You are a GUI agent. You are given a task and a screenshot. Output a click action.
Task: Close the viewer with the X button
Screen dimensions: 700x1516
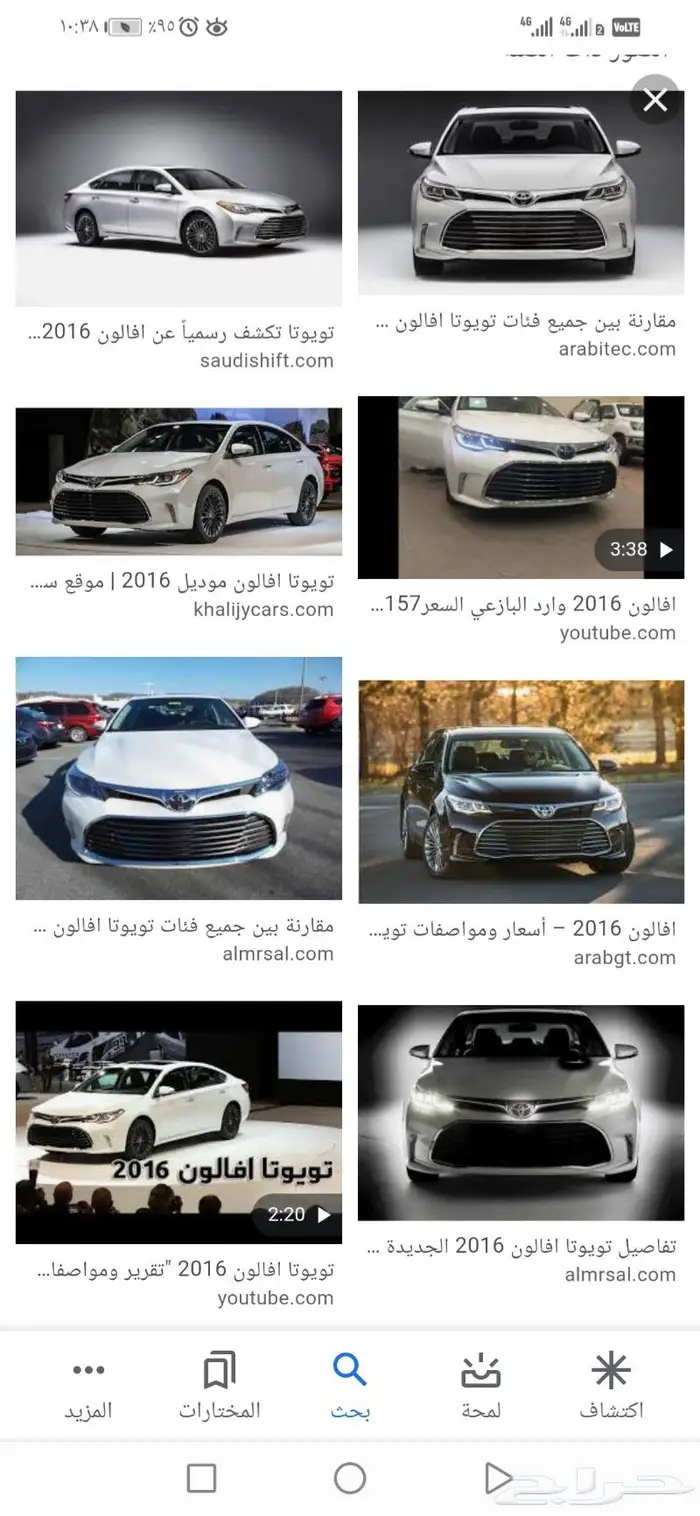(655, 100)
